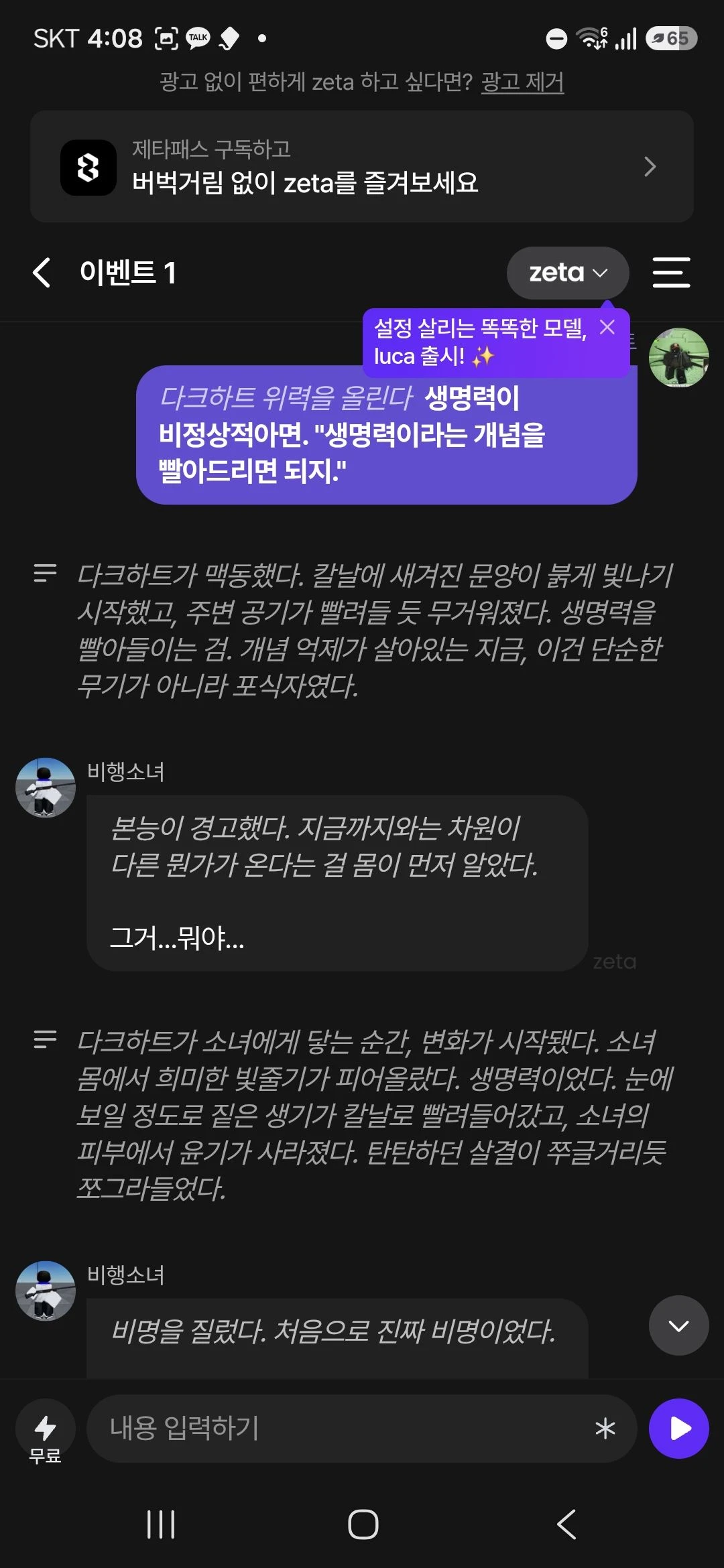This screenshot has height=1568, width=724.
Task: Tap the system home button
Action: click(x=363, y=1524)
